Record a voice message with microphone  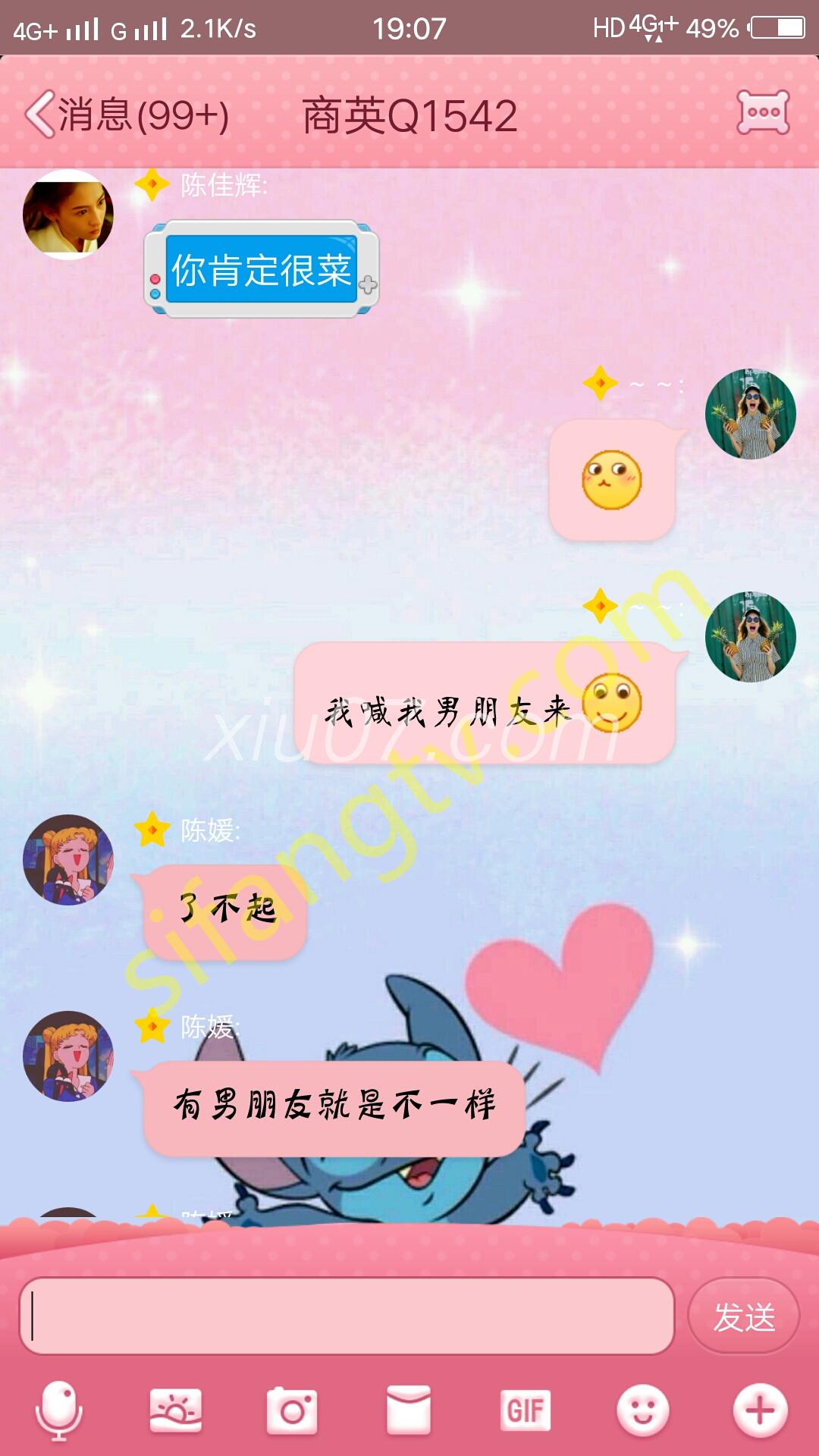coord(59,1410)
